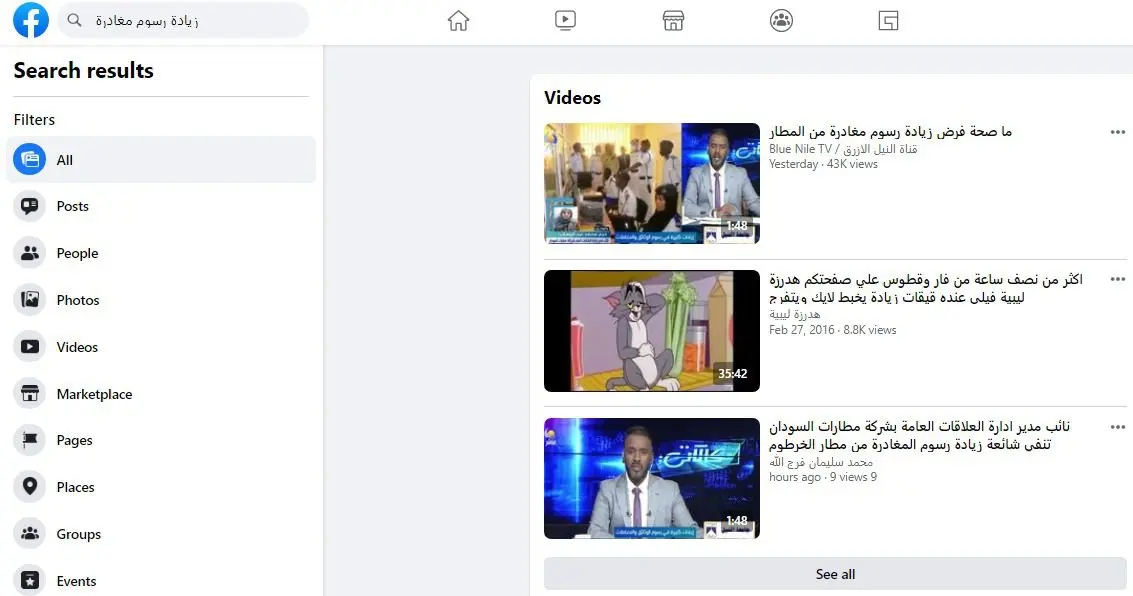Select the Places filter
The image size is (1133, 596).
coord(161,487)
